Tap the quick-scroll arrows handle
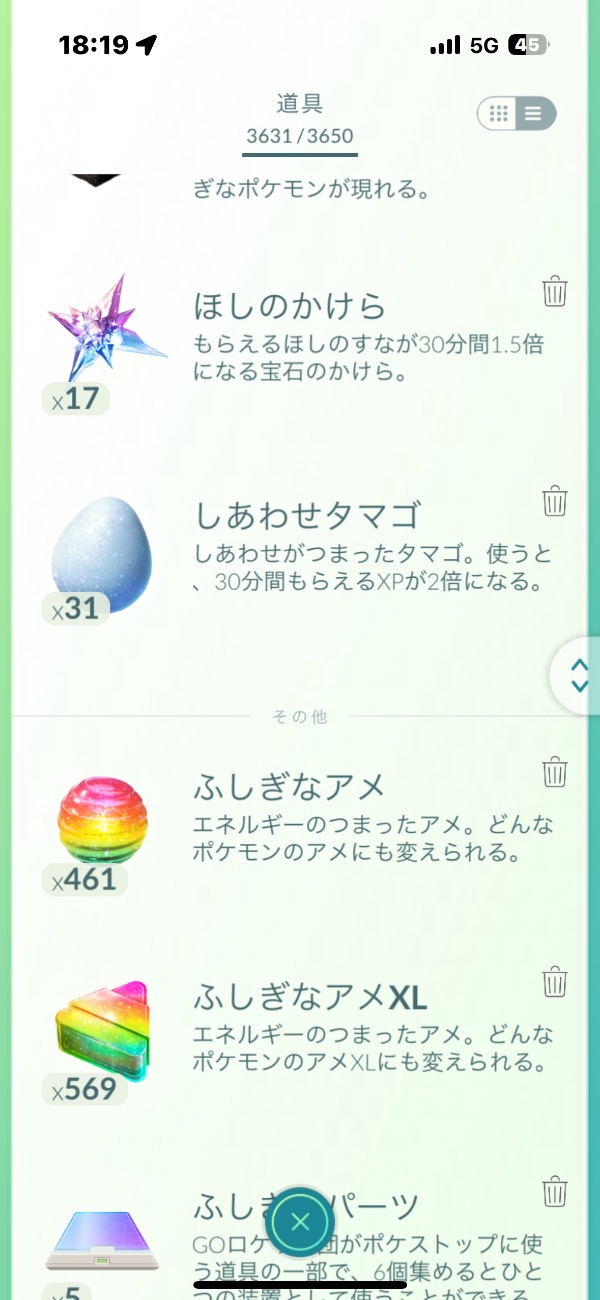This screenshot has height=1300, width=600. (579, 676)
